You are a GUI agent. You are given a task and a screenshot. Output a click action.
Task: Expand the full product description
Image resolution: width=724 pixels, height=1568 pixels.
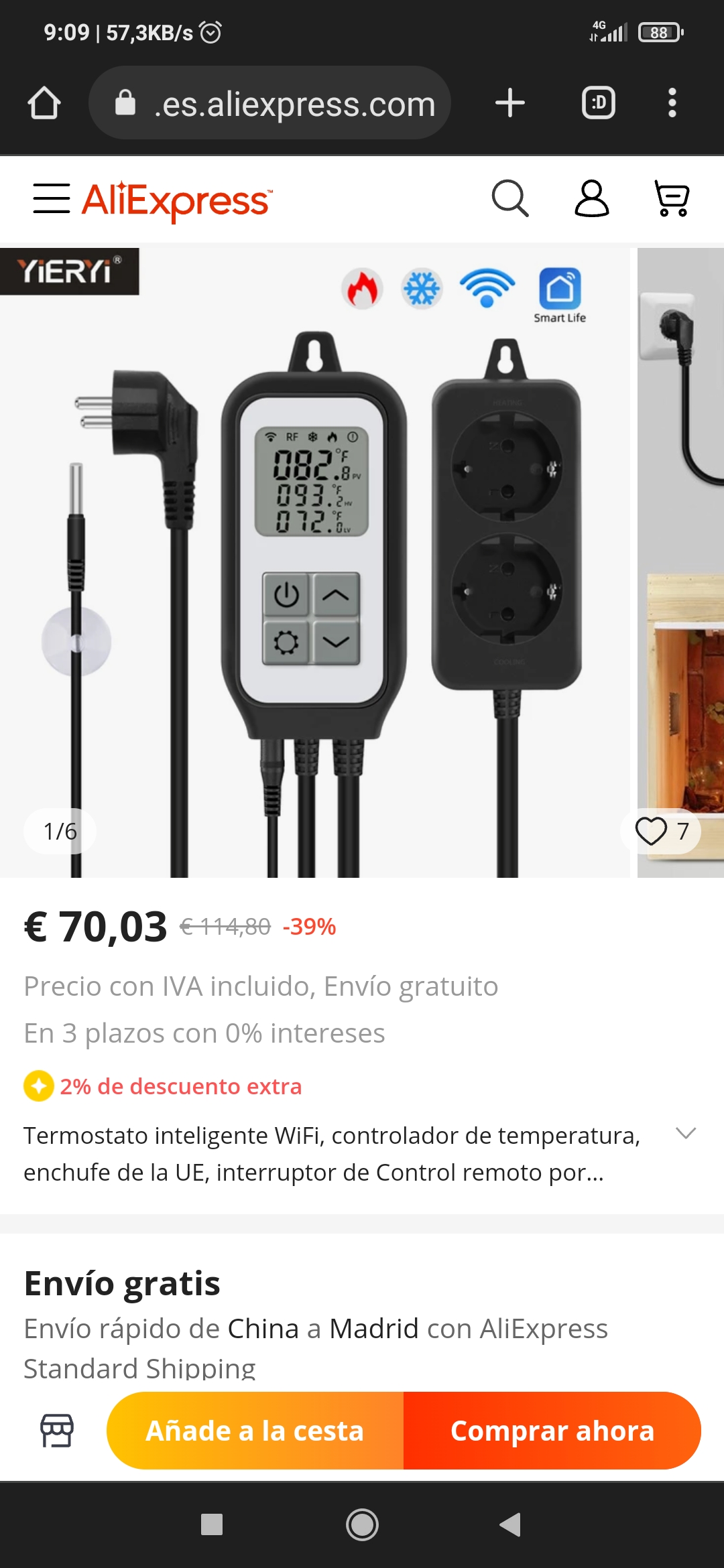pos(685,1134)
